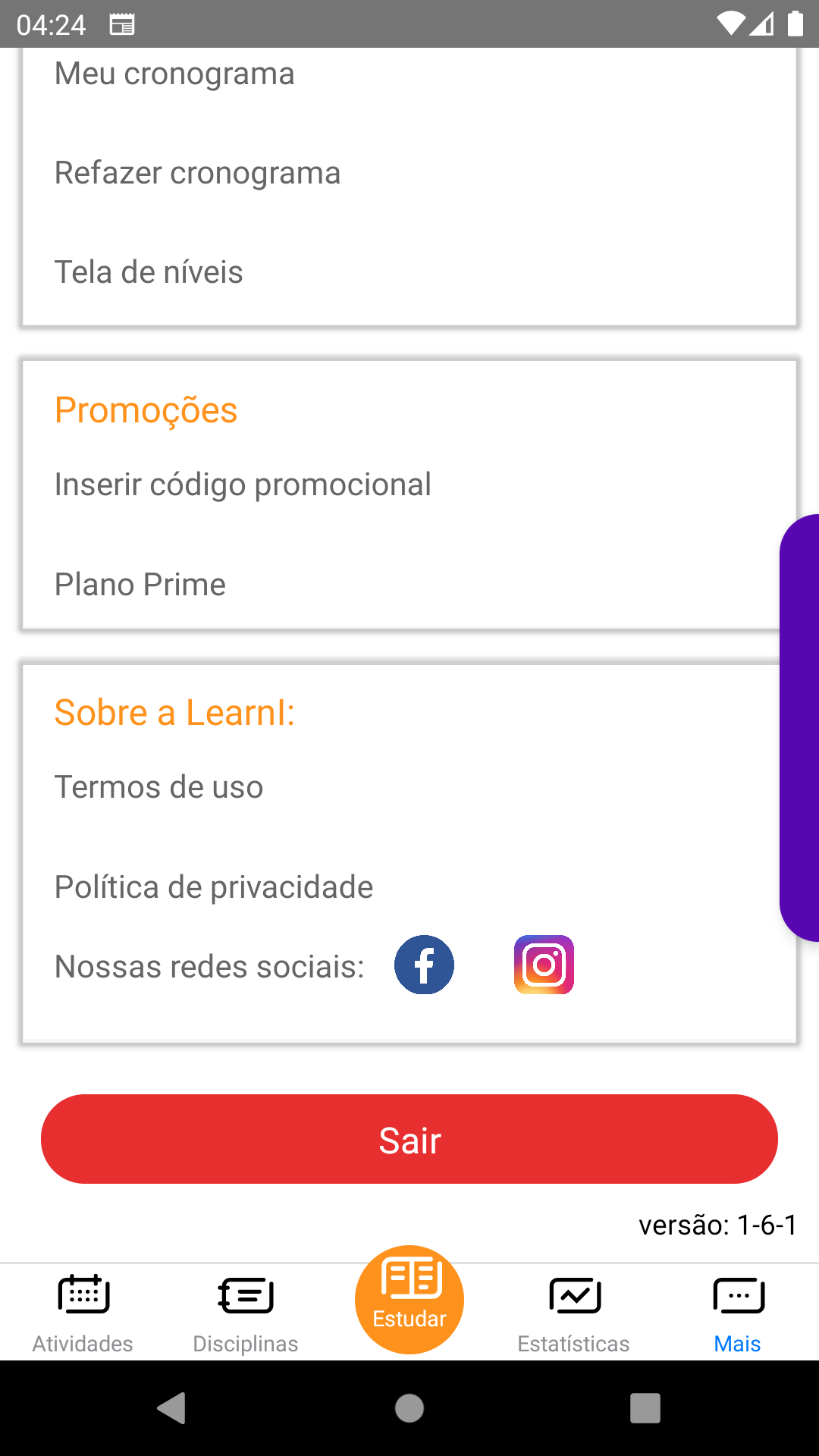
Task: Select Refazer cronograma
Action: [x=197, y=173]
